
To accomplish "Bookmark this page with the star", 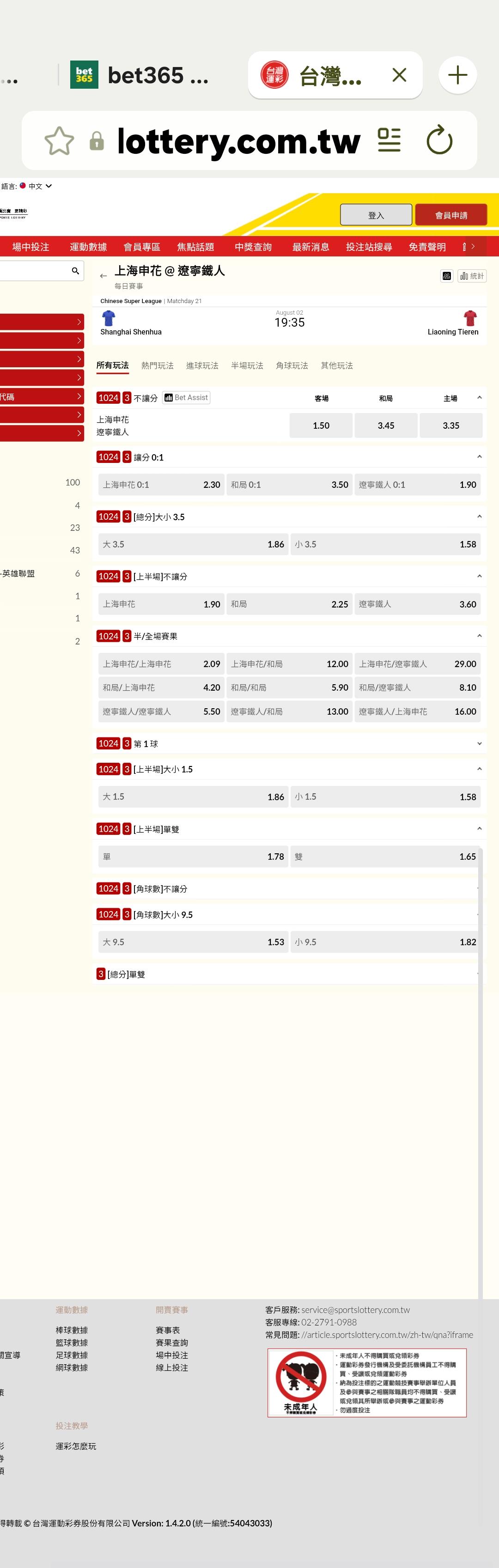I will [x=59, y=140].
